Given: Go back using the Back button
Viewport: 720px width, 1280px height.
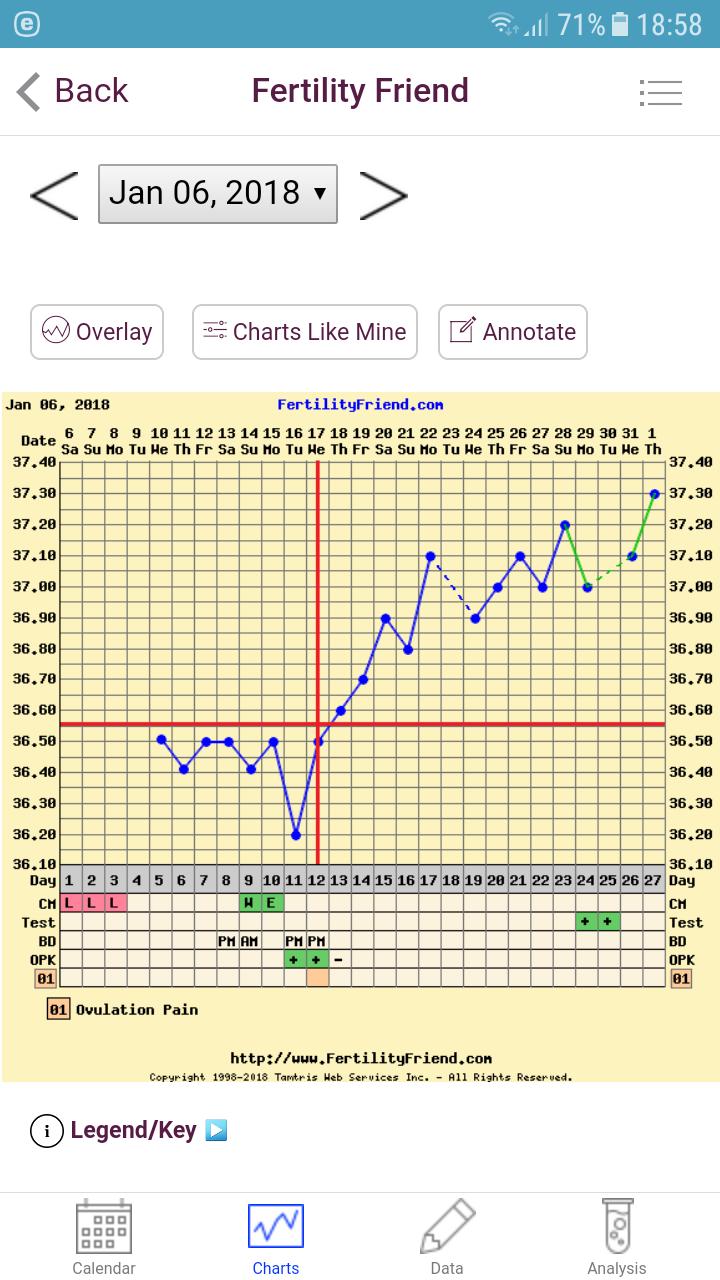Looking at the screenshot, I should [x=73, y=91].
